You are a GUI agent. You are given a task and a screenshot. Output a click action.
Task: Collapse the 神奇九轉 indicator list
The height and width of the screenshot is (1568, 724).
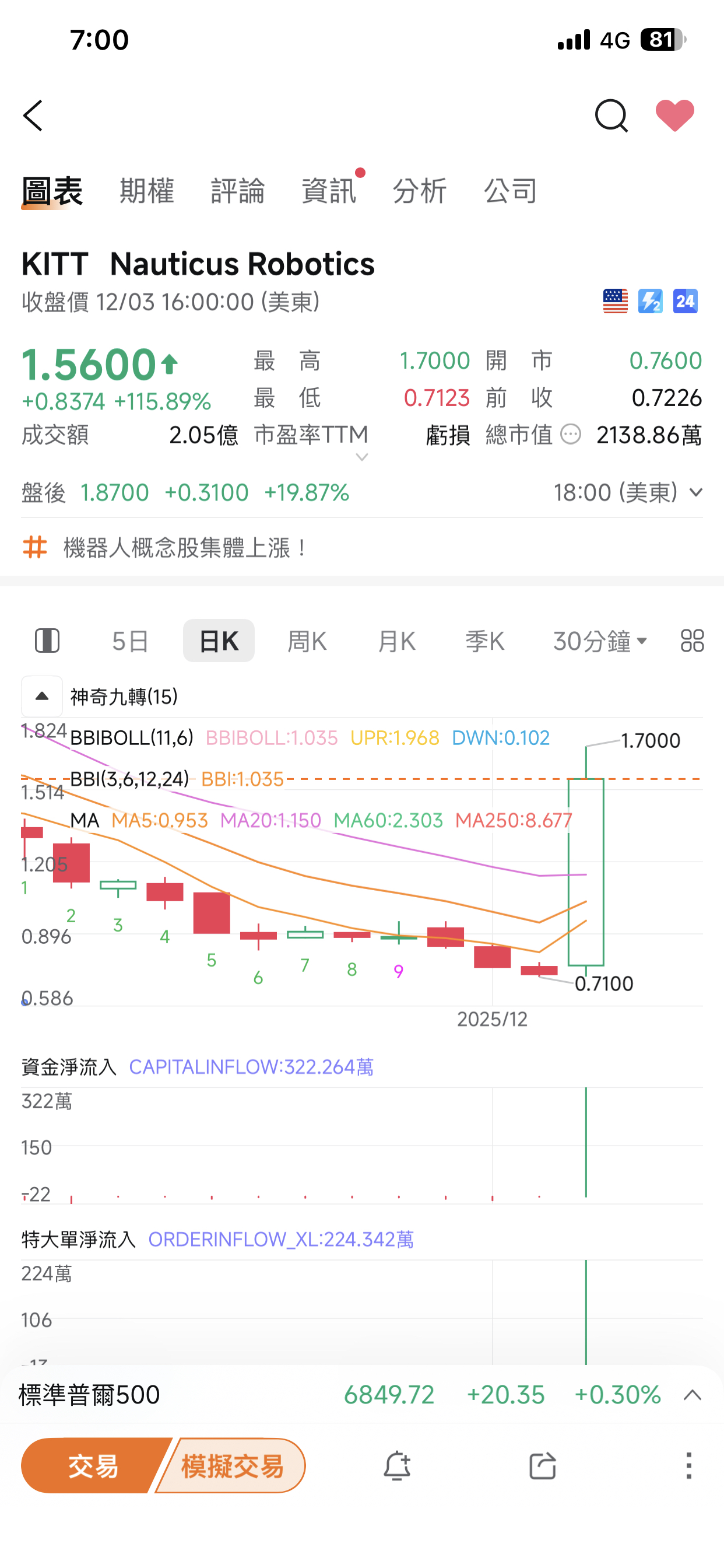[42, 696]
